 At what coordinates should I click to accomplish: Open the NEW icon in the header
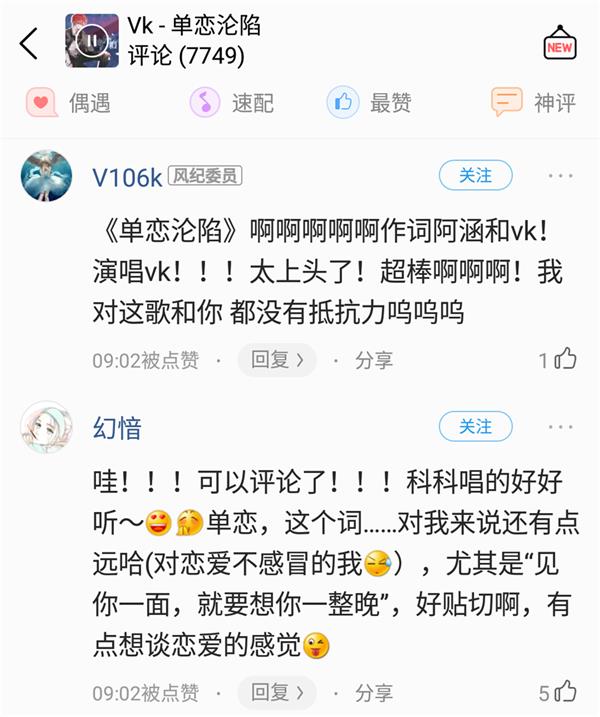point(560,44)
